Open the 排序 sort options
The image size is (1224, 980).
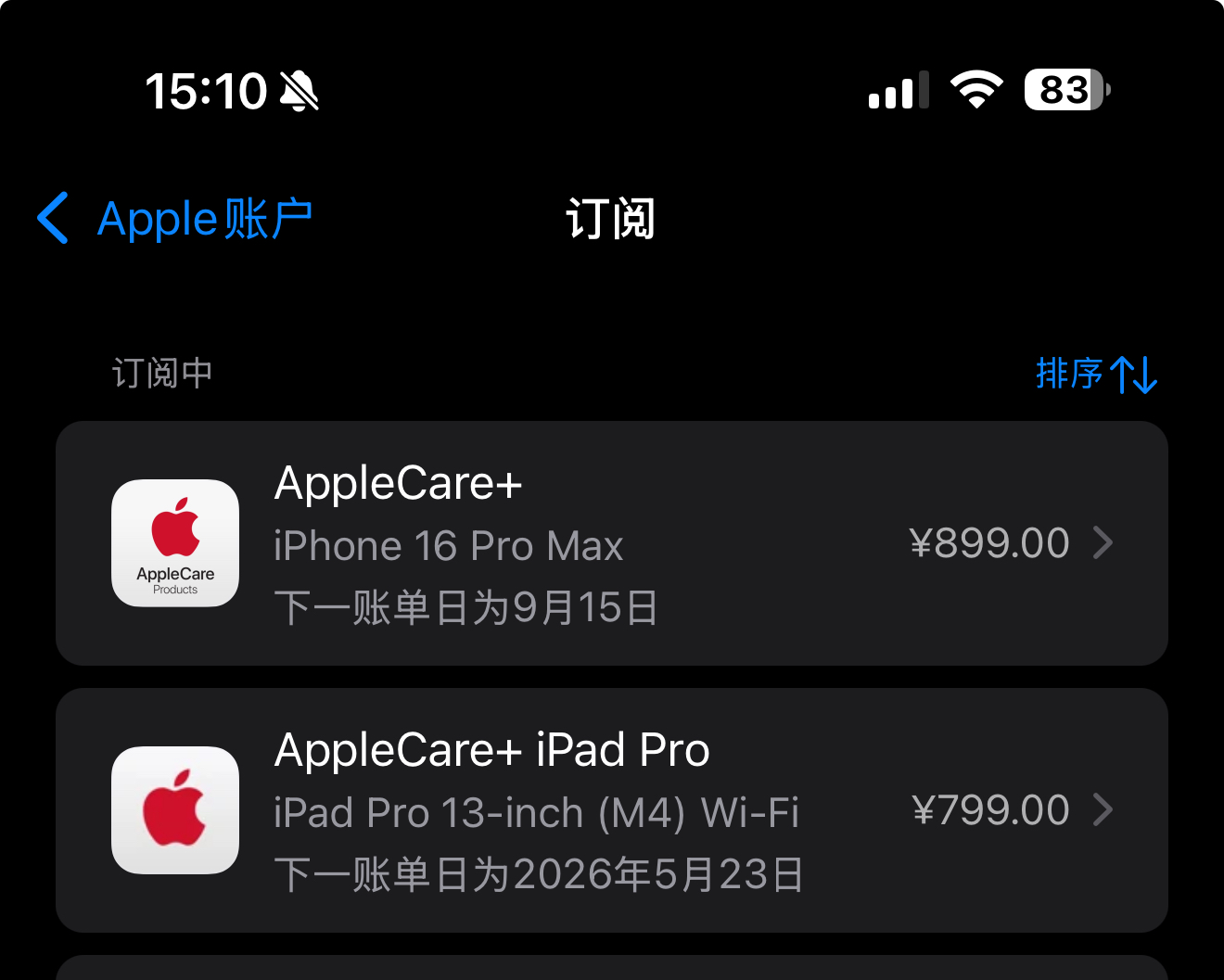tap(1095, 374)
